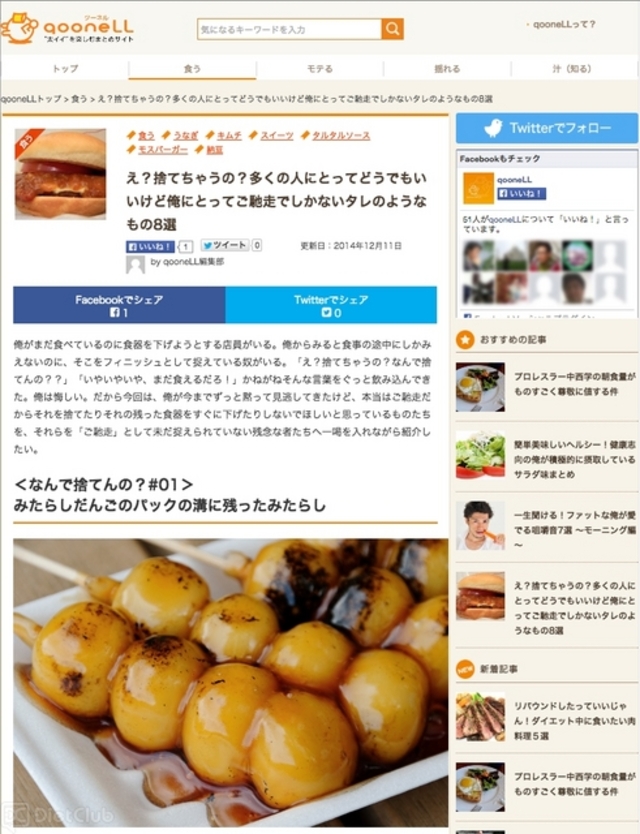Open the 食う breadcrumb link

click(x=79, y=100)
